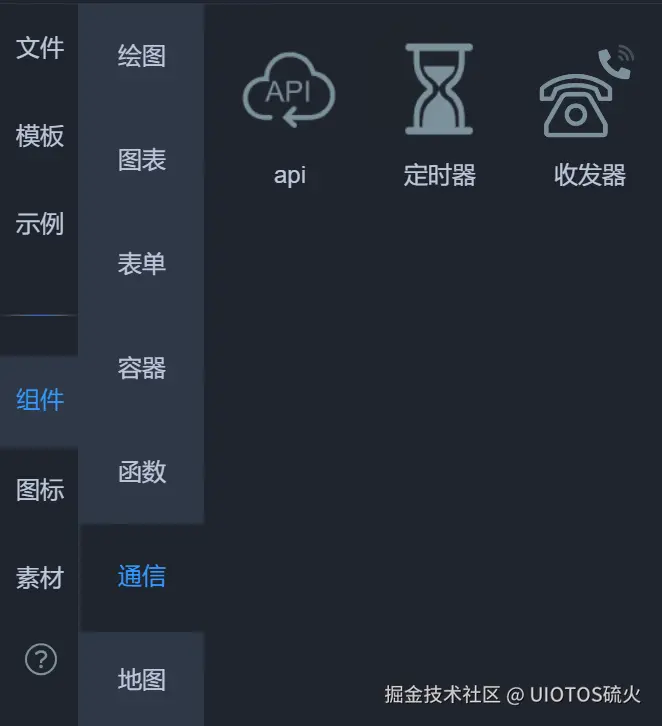This screenshot has width=662, height=726.
Task: View the 函数 category
Action: click(x=142, y=472)
